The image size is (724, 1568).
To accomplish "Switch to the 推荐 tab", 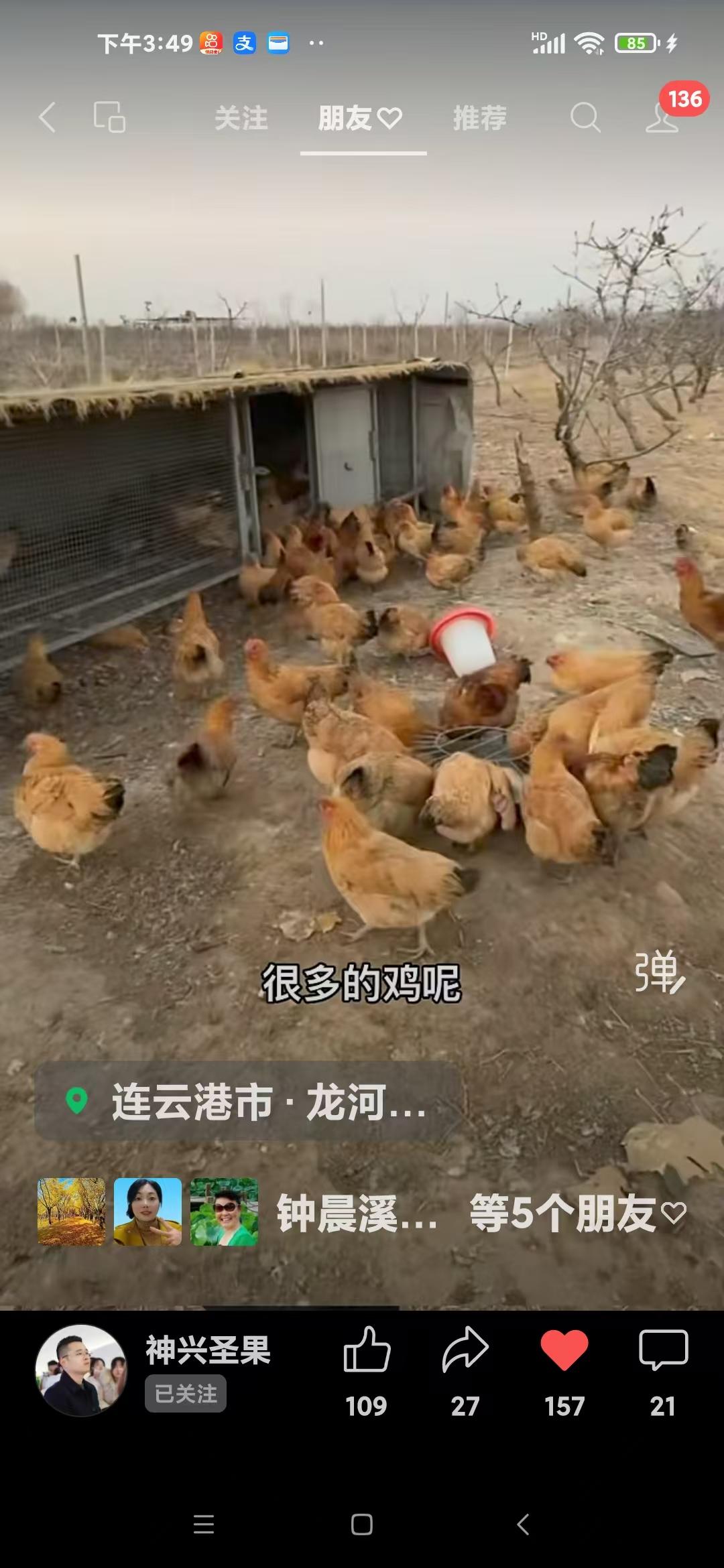I will tap(480, 119).
